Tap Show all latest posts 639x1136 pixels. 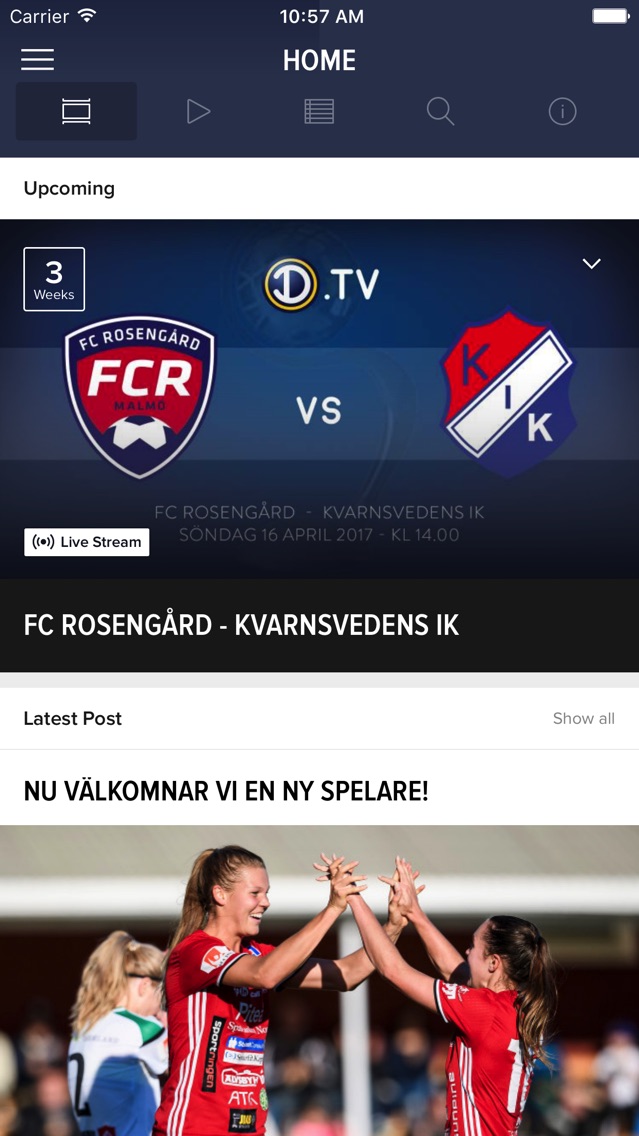[x=583, y=719]
